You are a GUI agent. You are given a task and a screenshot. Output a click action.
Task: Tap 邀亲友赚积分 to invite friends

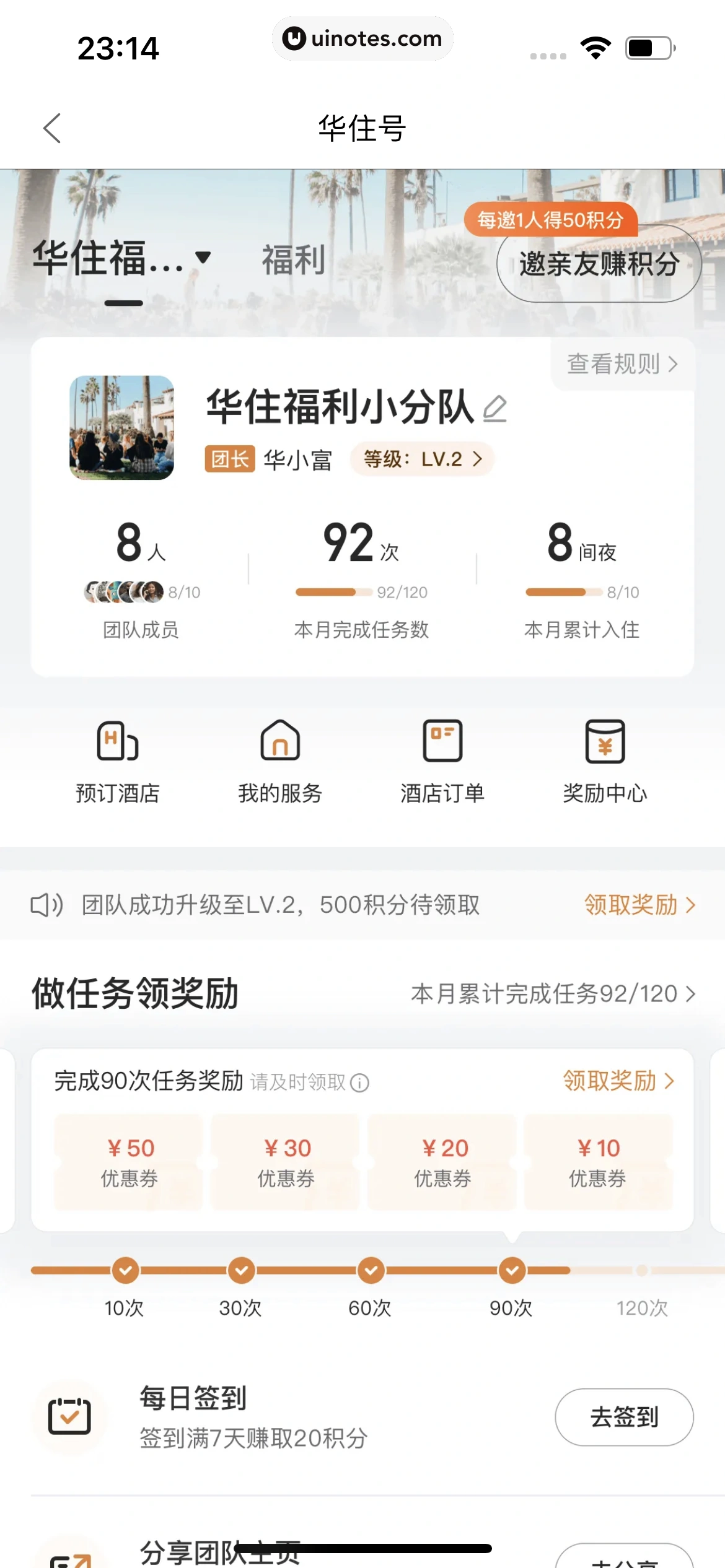tap(599, 264)
